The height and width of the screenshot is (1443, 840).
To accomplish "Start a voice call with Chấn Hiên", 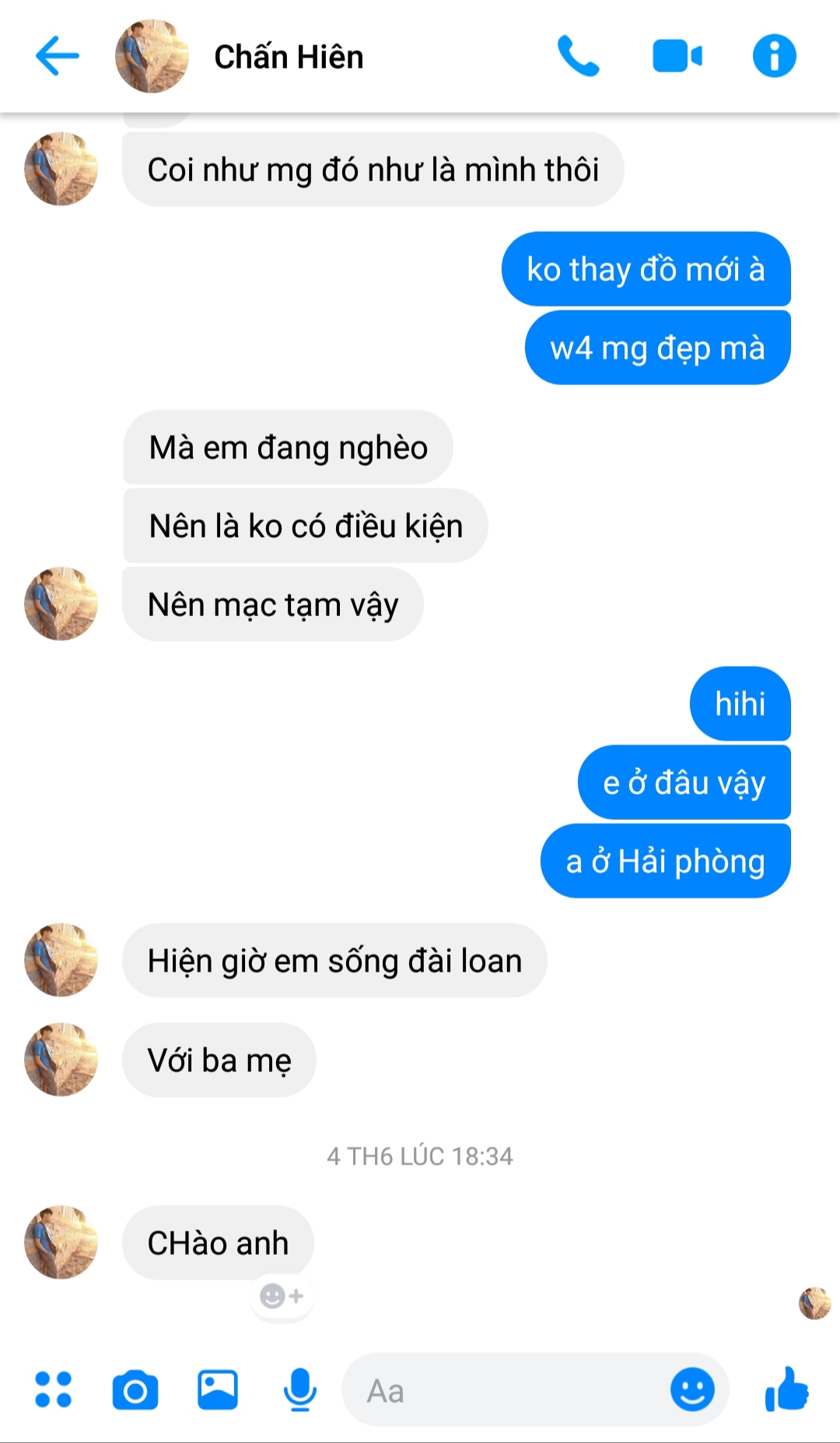I will 578,56.
